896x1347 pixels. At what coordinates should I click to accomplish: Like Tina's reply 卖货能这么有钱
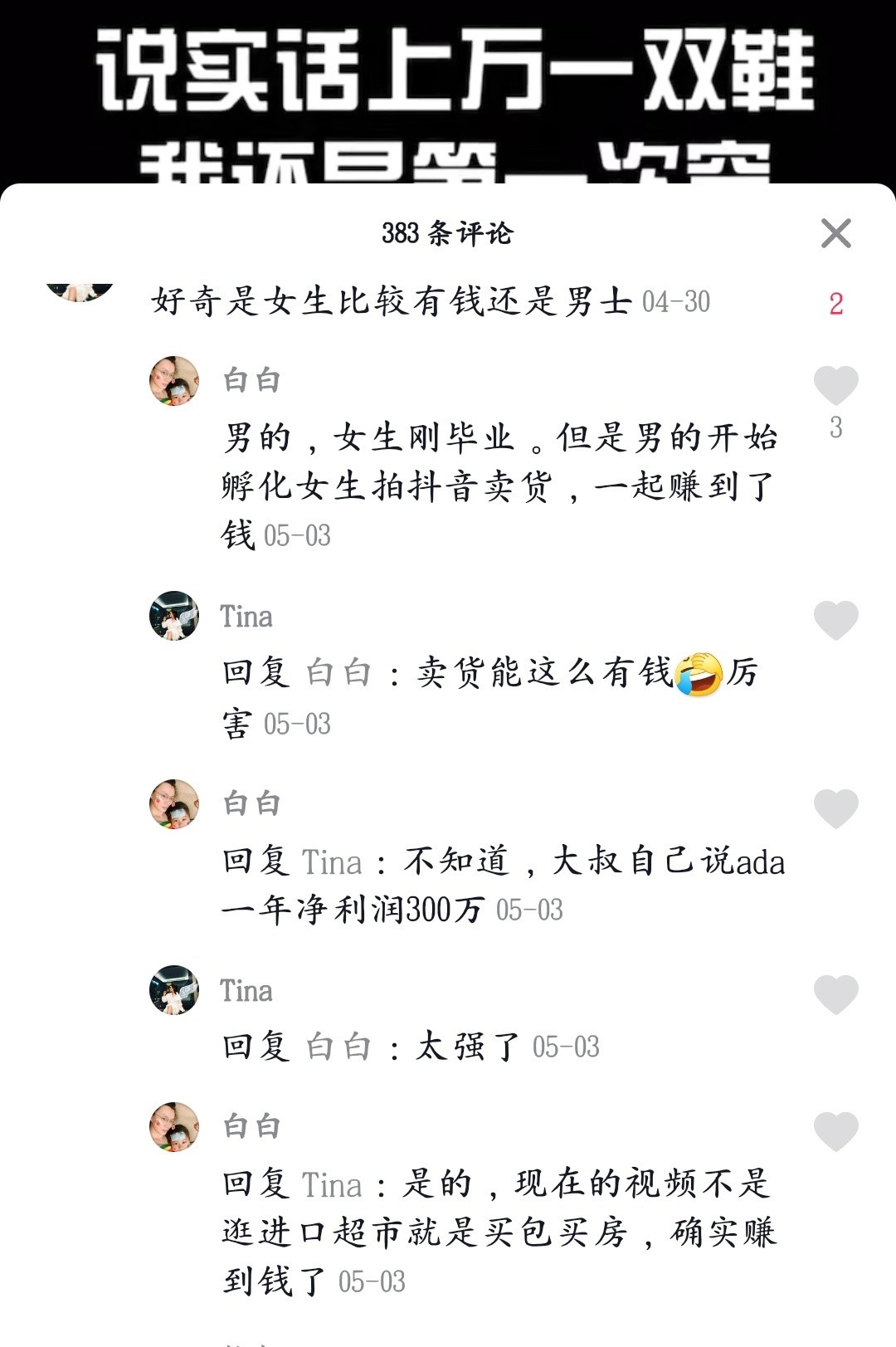click(x=835, y=620)
